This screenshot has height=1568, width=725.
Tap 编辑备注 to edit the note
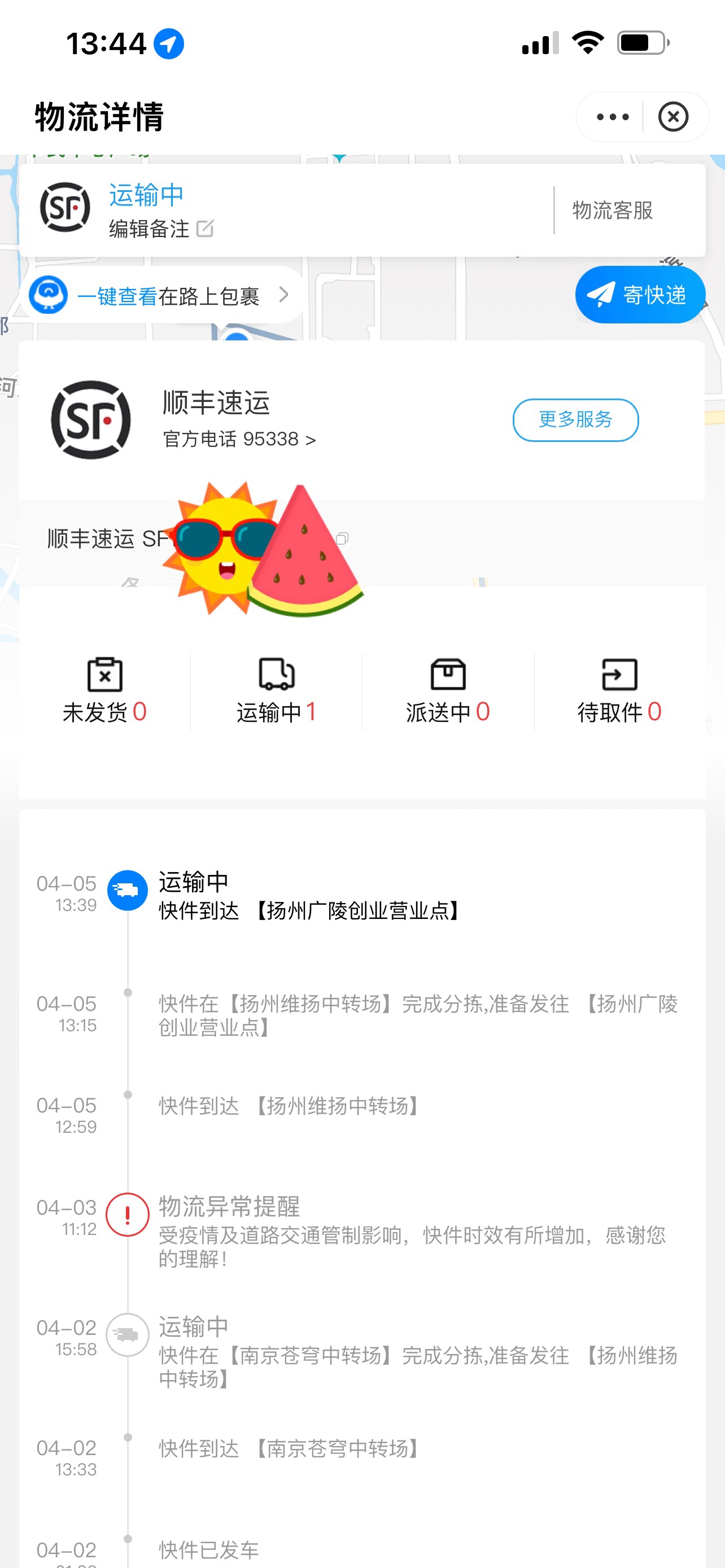point(161,230)
